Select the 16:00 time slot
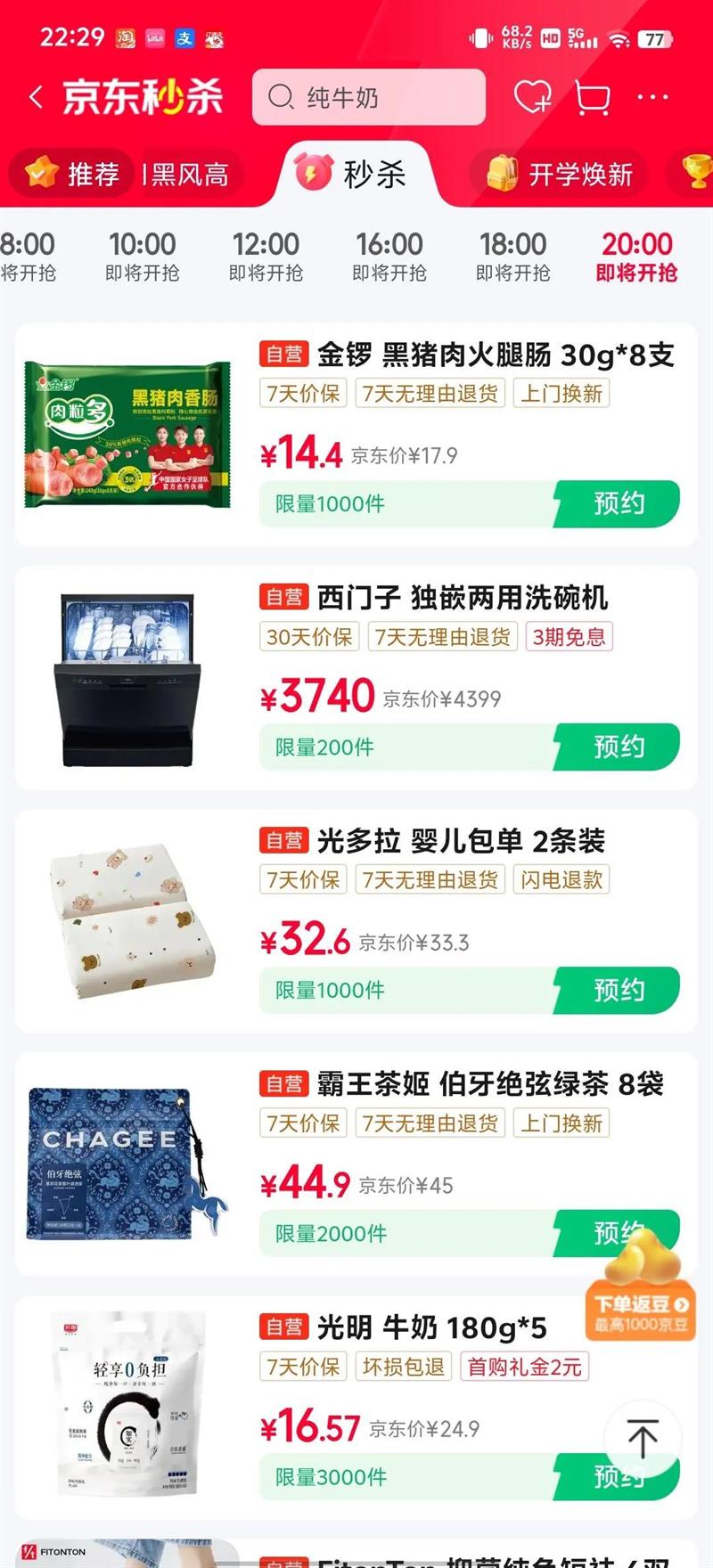The height and width of the screenshot is (1568, 713). [x=389, y=256]
